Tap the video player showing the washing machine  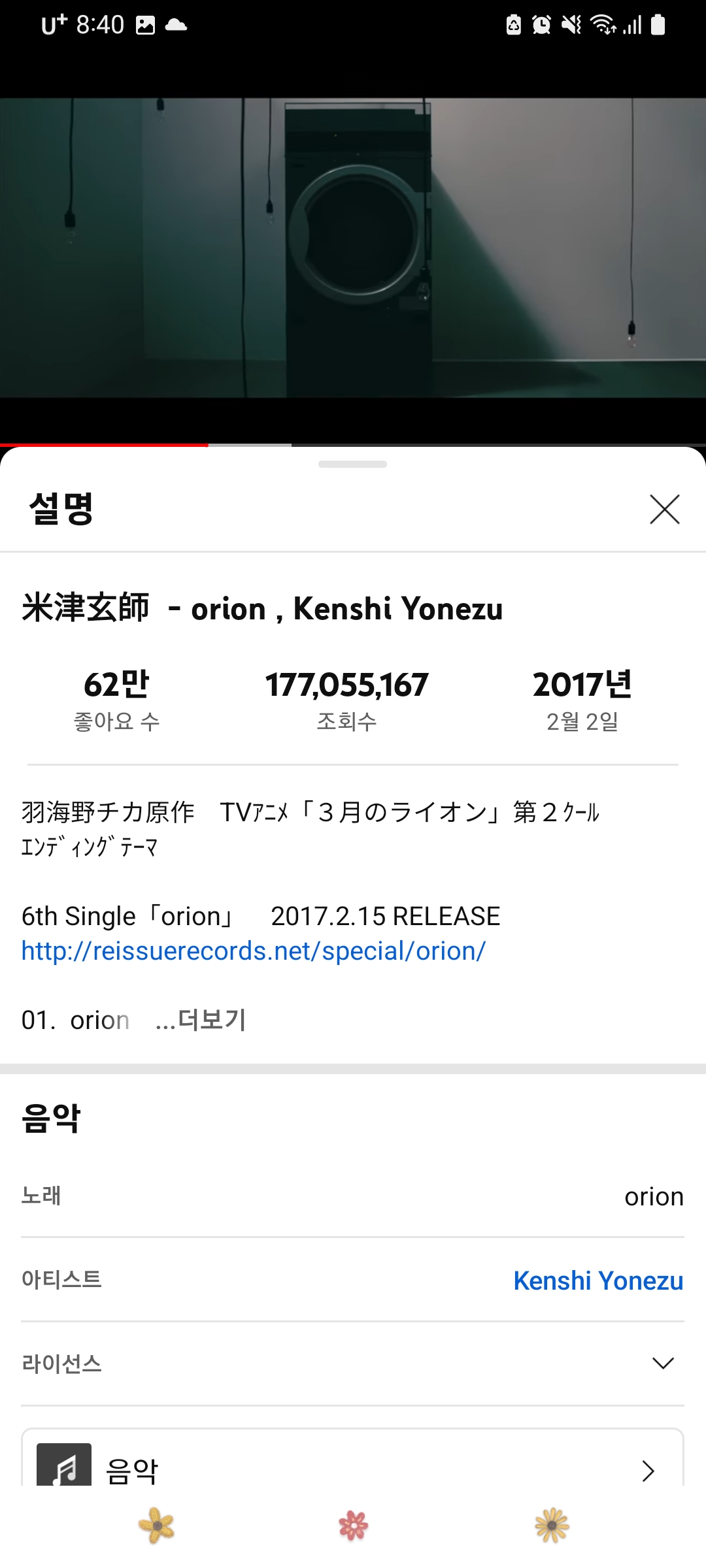[353, 248]
